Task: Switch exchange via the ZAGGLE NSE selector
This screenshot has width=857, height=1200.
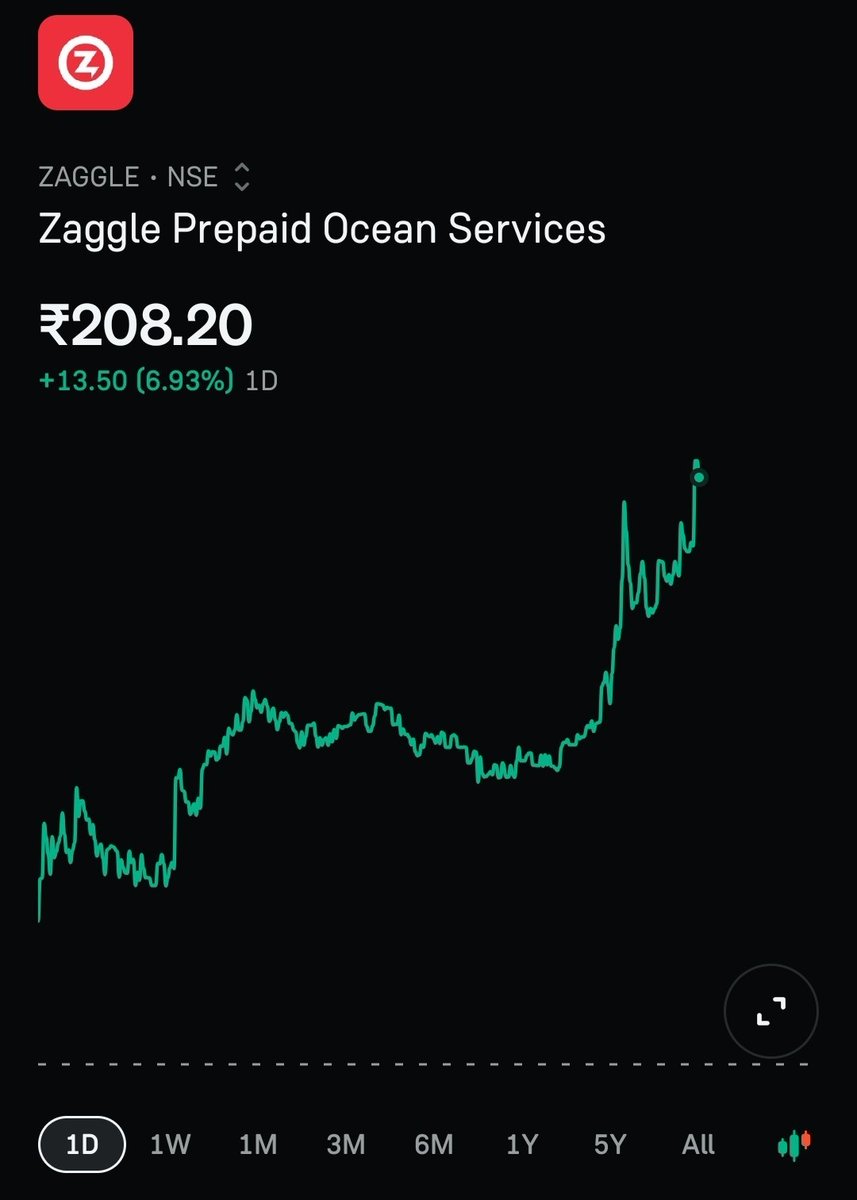Action: 145,178
